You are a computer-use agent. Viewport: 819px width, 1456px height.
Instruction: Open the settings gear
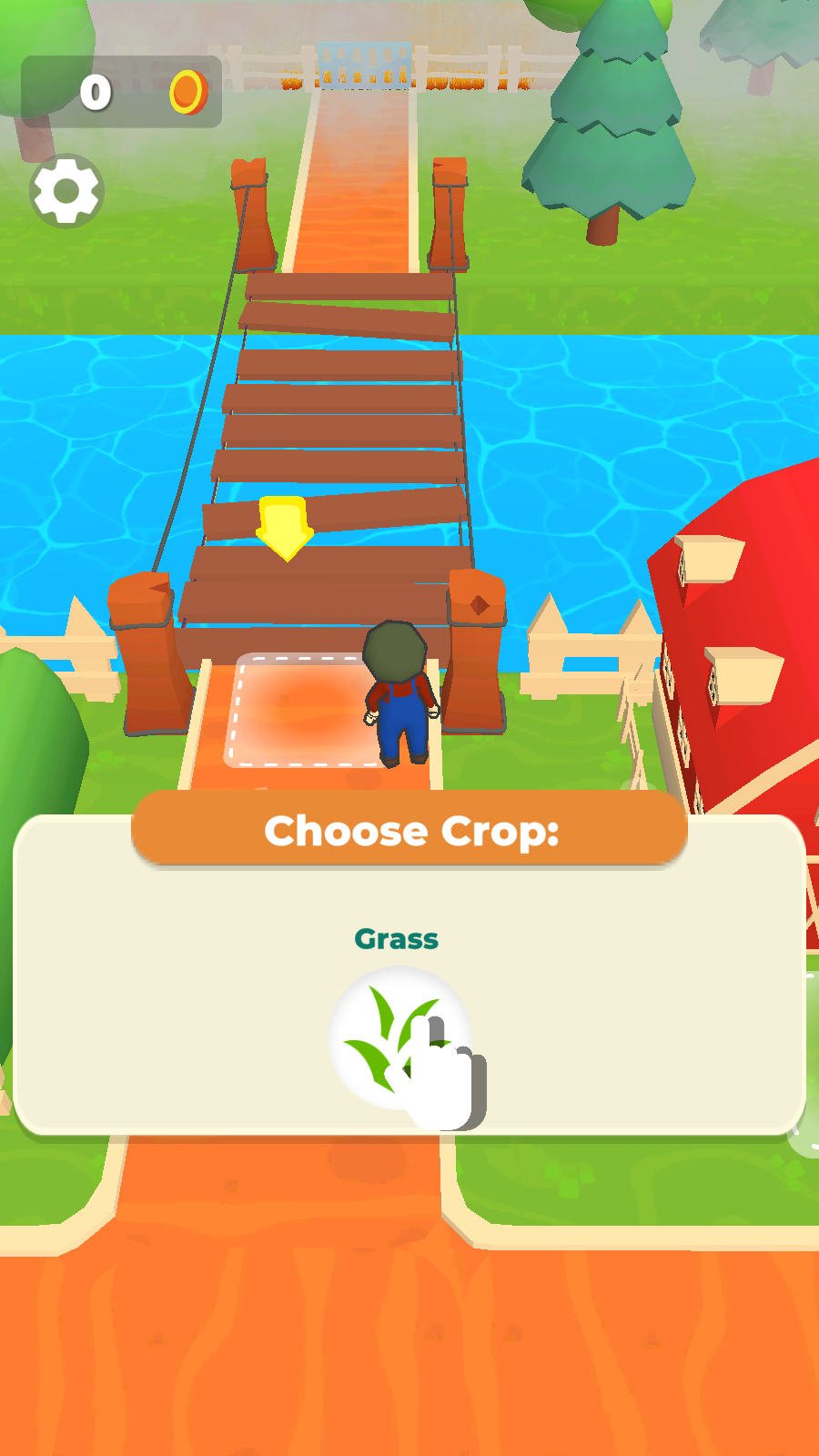pos(66,191)
